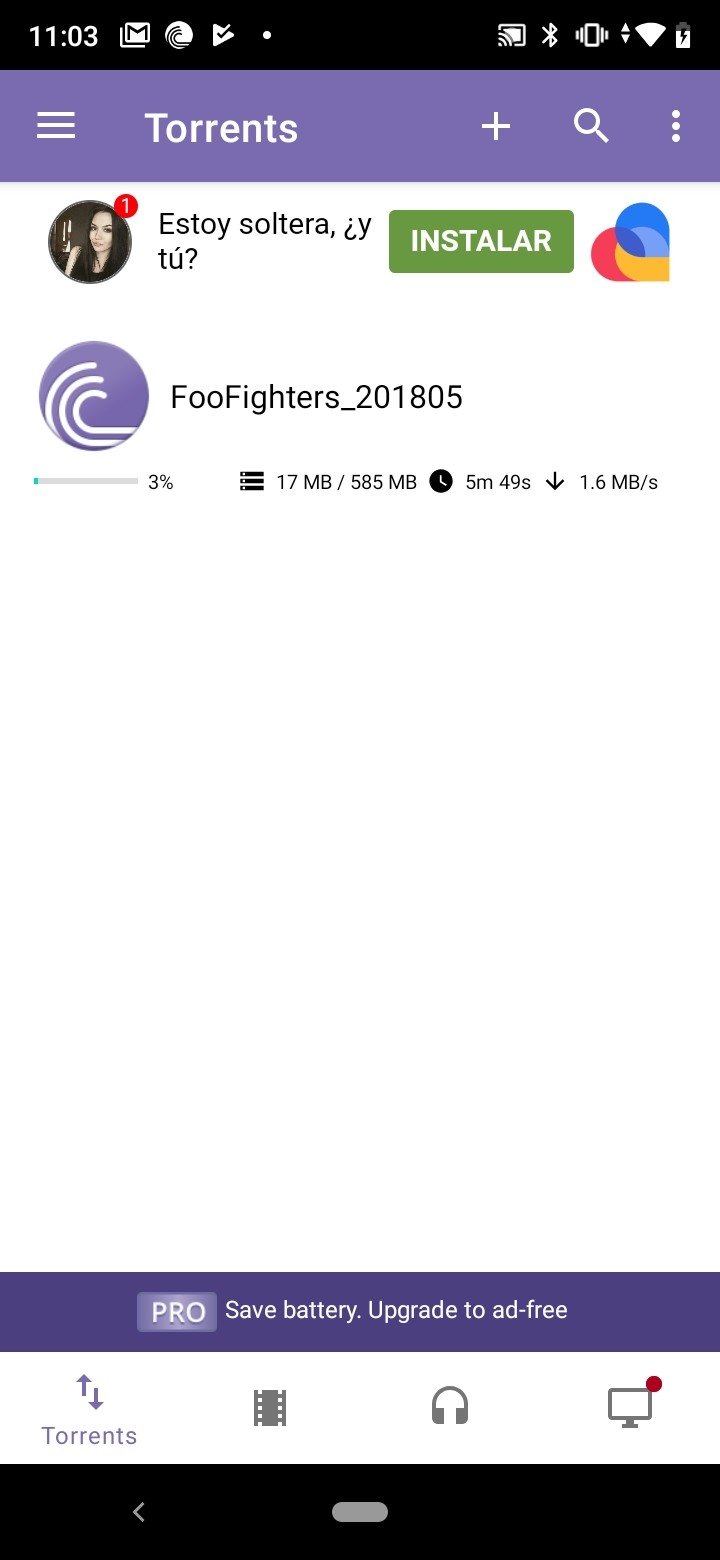Tap the green INSTALAR ad button

click(481, 241)
